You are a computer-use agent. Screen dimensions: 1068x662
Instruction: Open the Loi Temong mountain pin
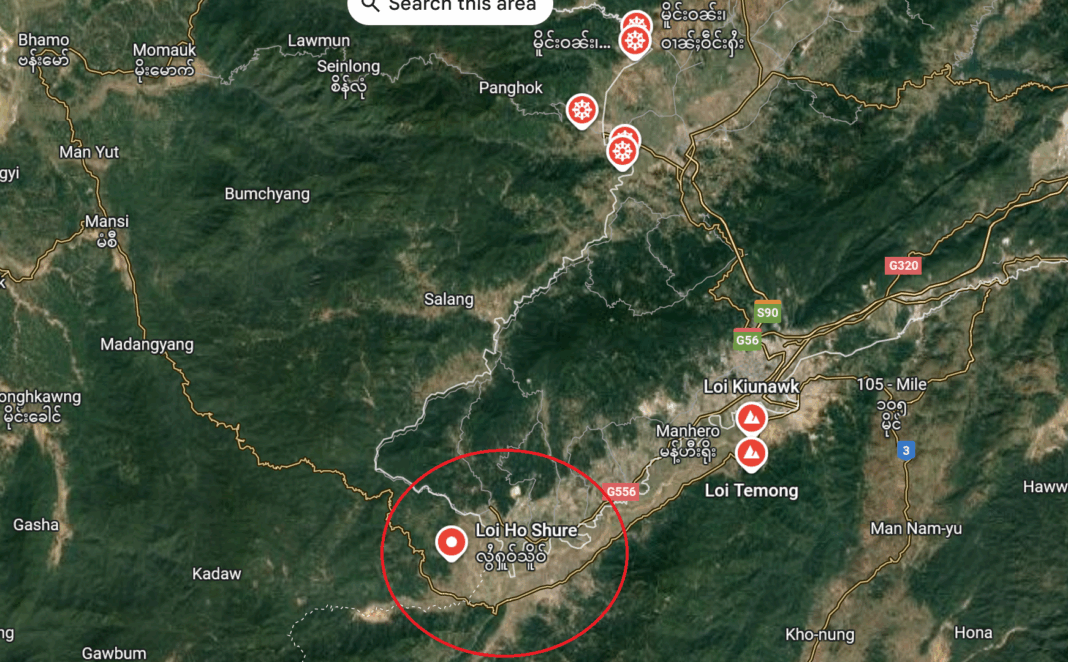(752, 454)
